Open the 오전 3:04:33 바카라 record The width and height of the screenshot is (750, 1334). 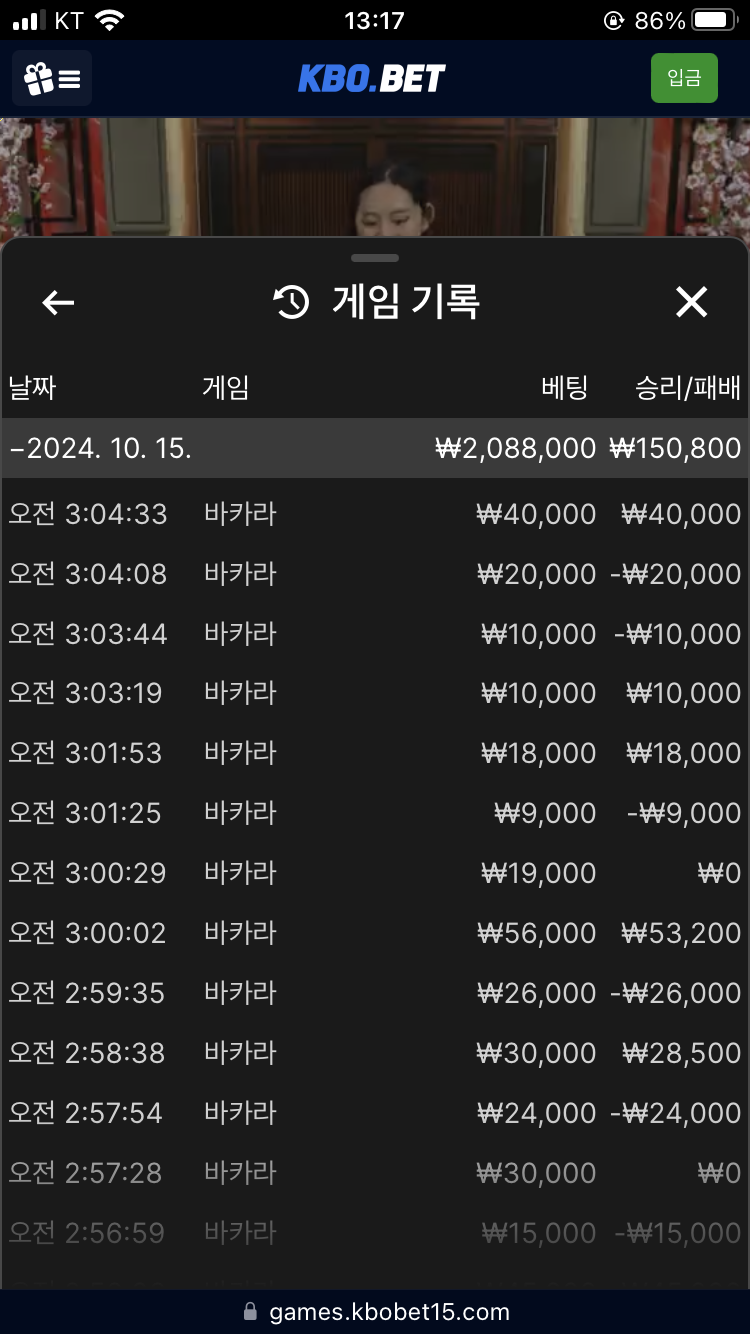click(375, 514)
